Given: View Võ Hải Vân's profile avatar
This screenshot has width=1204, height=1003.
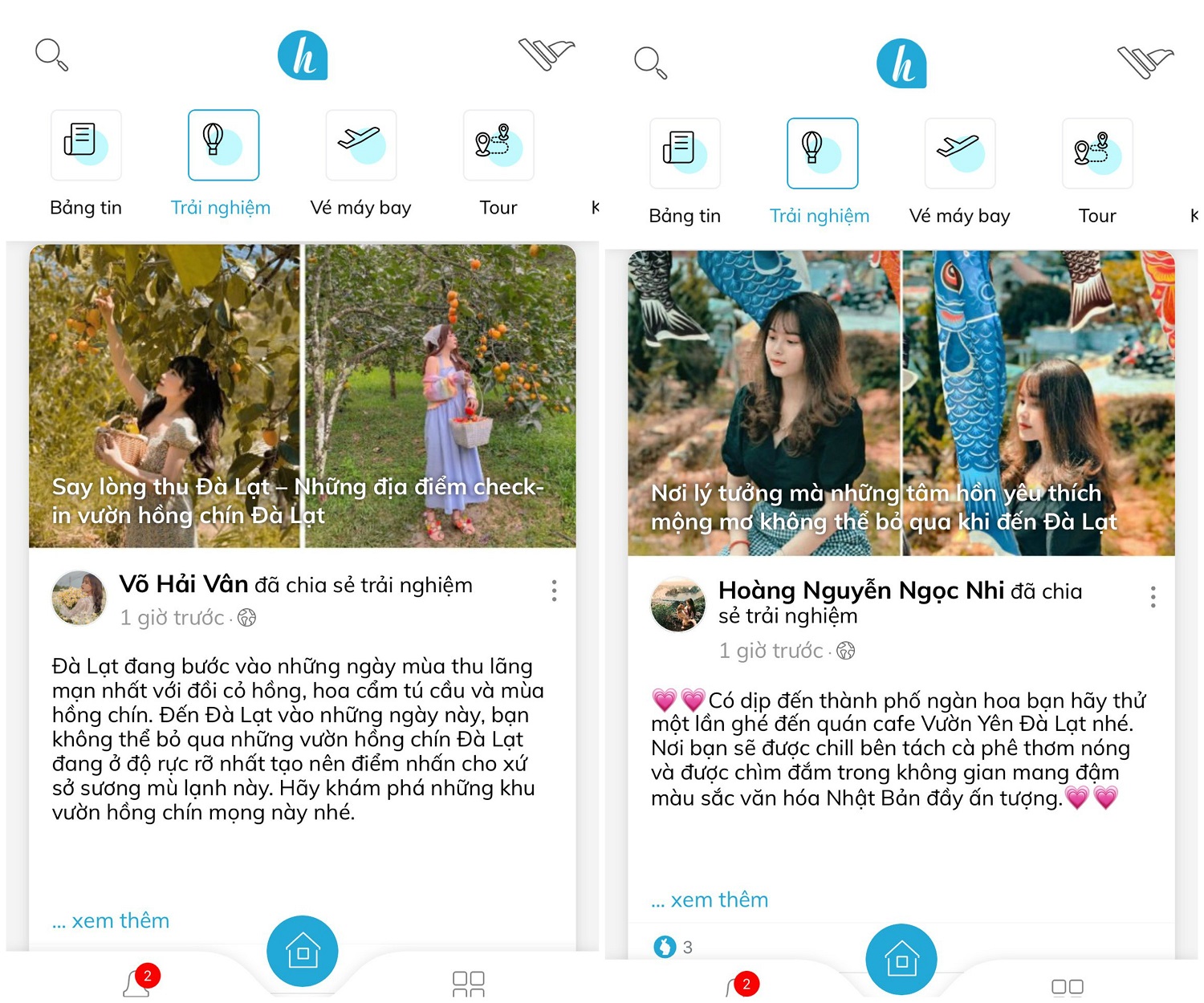Looking at the screenshot, I should [79, 598].
